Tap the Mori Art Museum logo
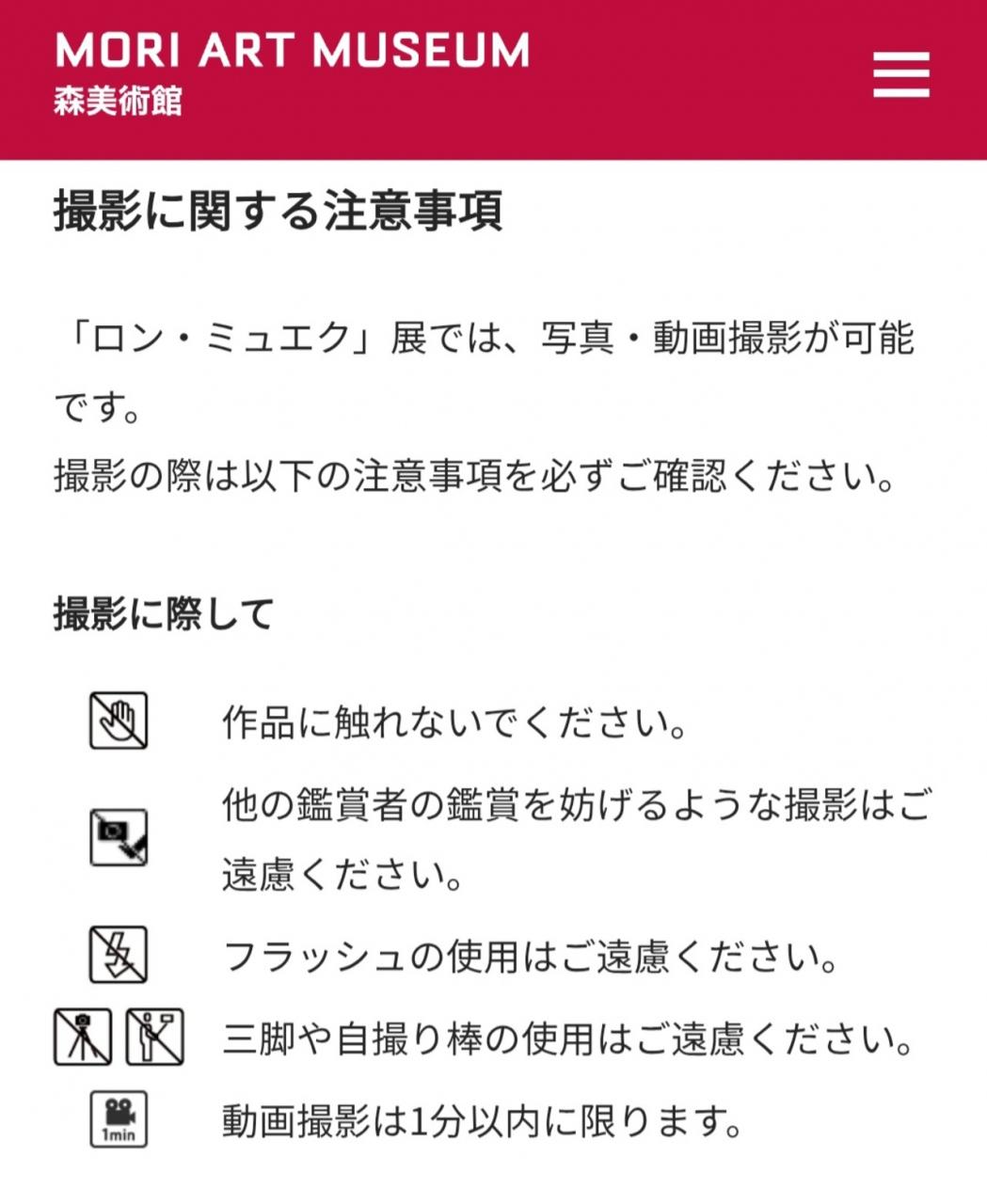Viewport: 987px width, 1204px height. tap(292, 73)
